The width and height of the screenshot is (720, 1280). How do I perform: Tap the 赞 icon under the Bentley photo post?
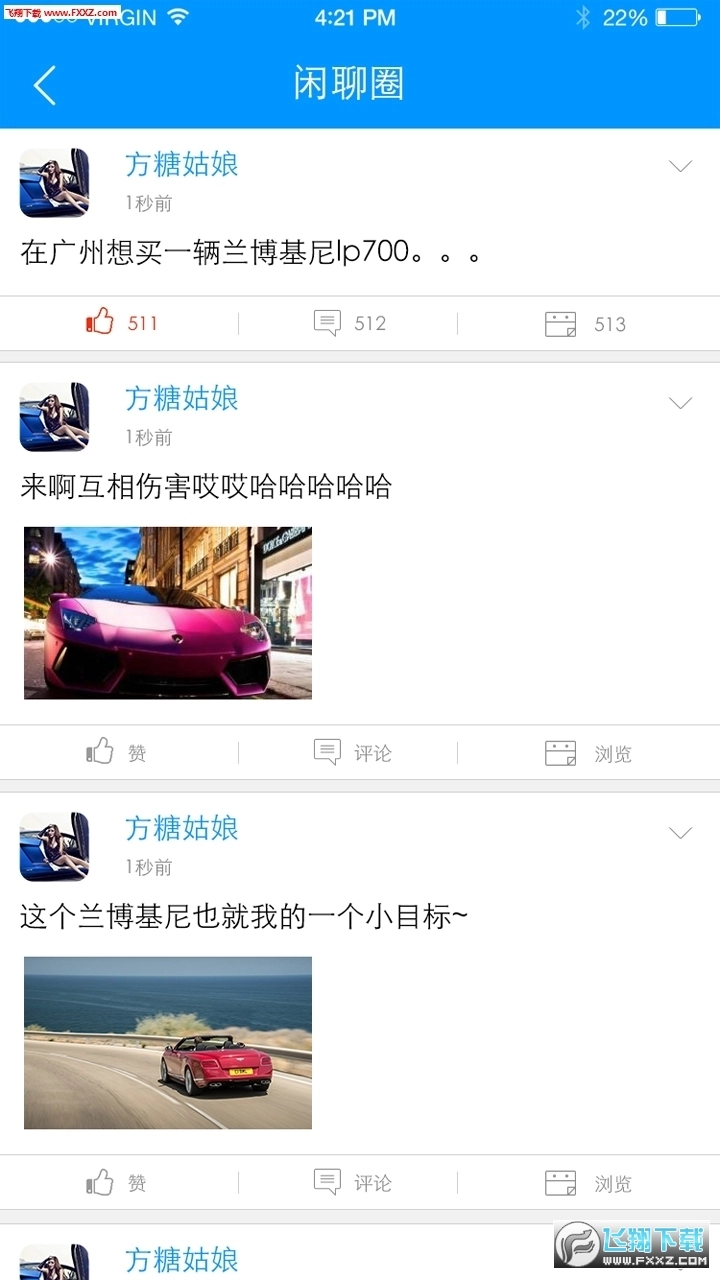pyautogui.click(x=102, y=1182)
